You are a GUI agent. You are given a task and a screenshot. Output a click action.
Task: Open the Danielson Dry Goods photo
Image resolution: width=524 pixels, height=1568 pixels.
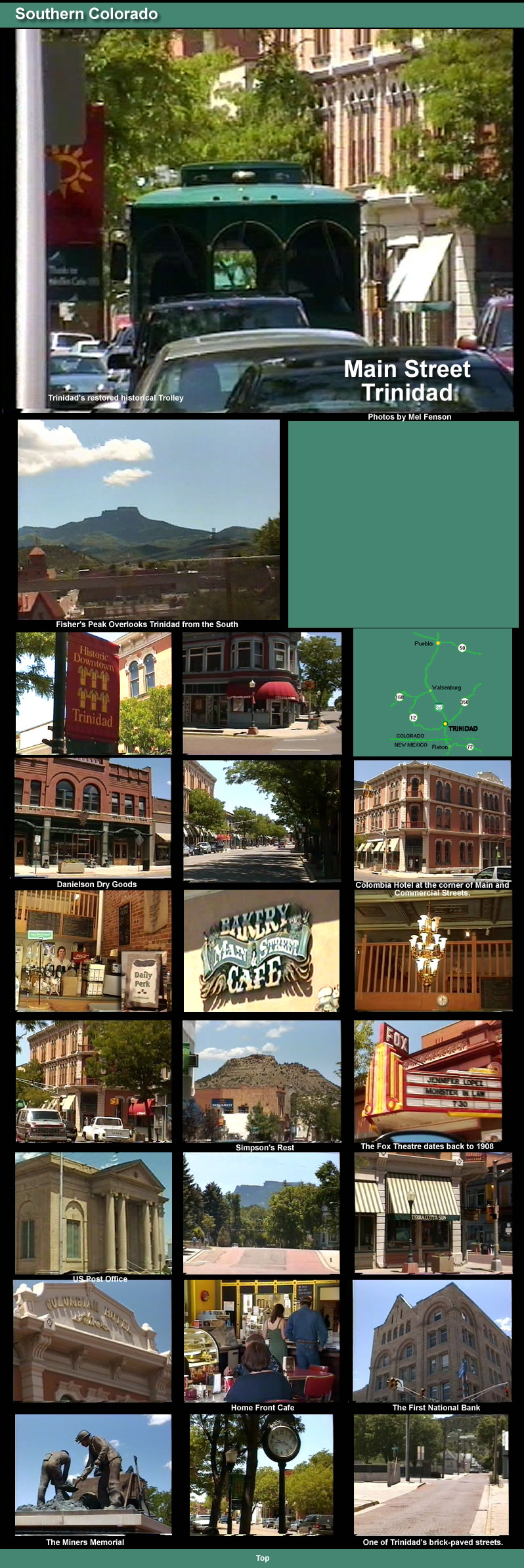[93, 817]
